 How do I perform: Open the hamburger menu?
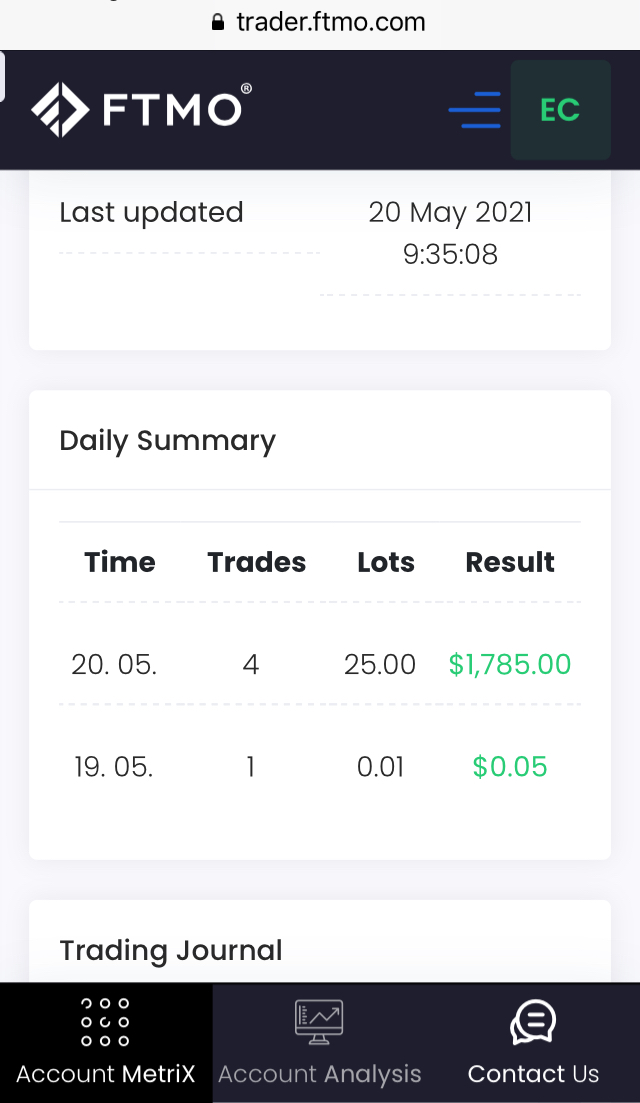point(475,110)
